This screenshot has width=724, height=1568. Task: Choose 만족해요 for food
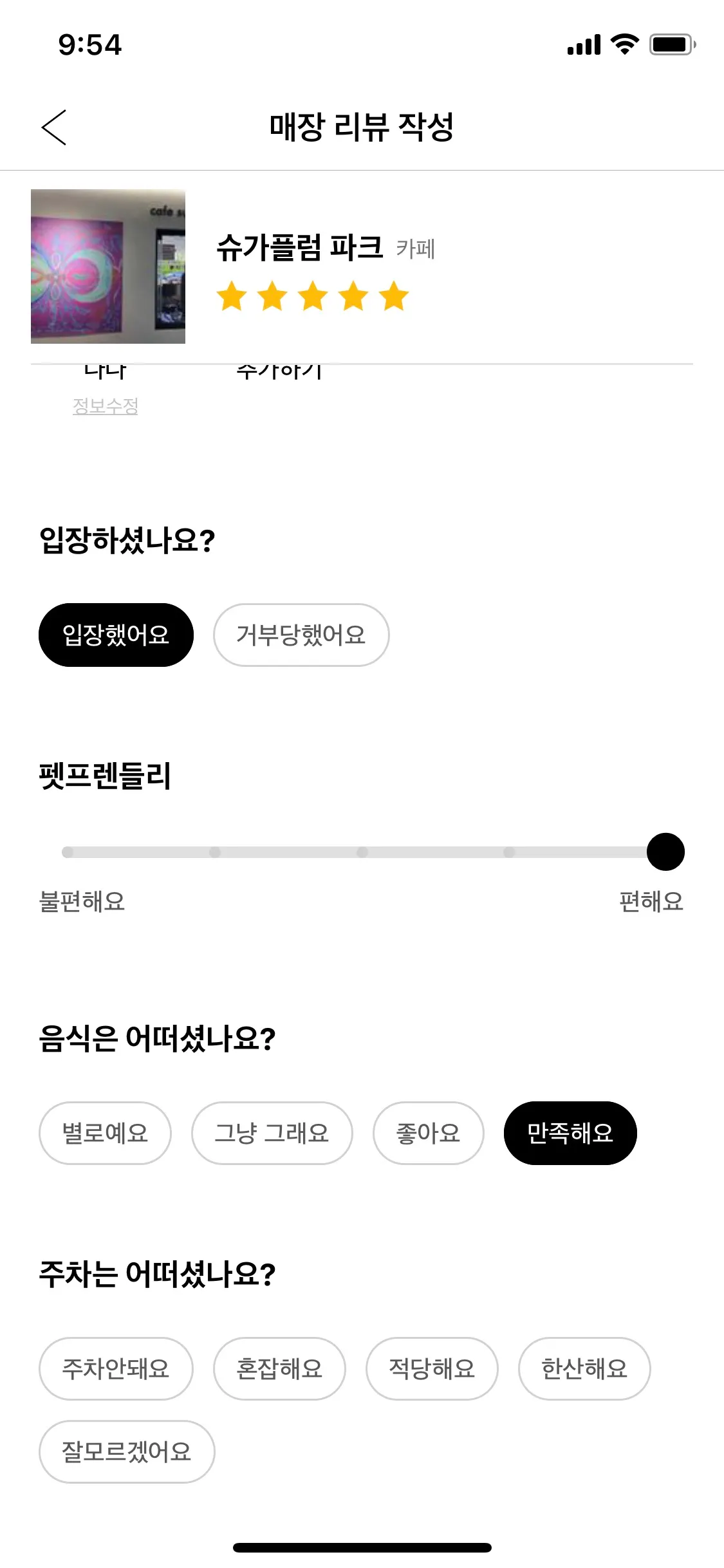click(570, 1133)
